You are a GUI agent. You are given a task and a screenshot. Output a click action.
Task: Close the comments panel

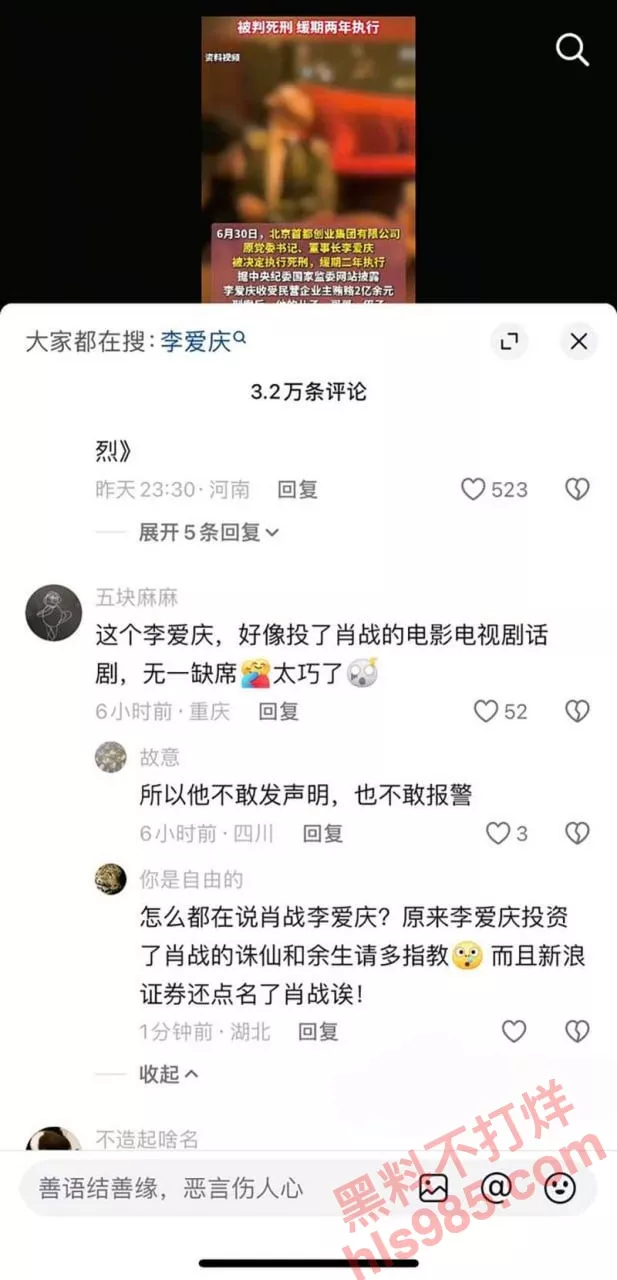point(578,342)
